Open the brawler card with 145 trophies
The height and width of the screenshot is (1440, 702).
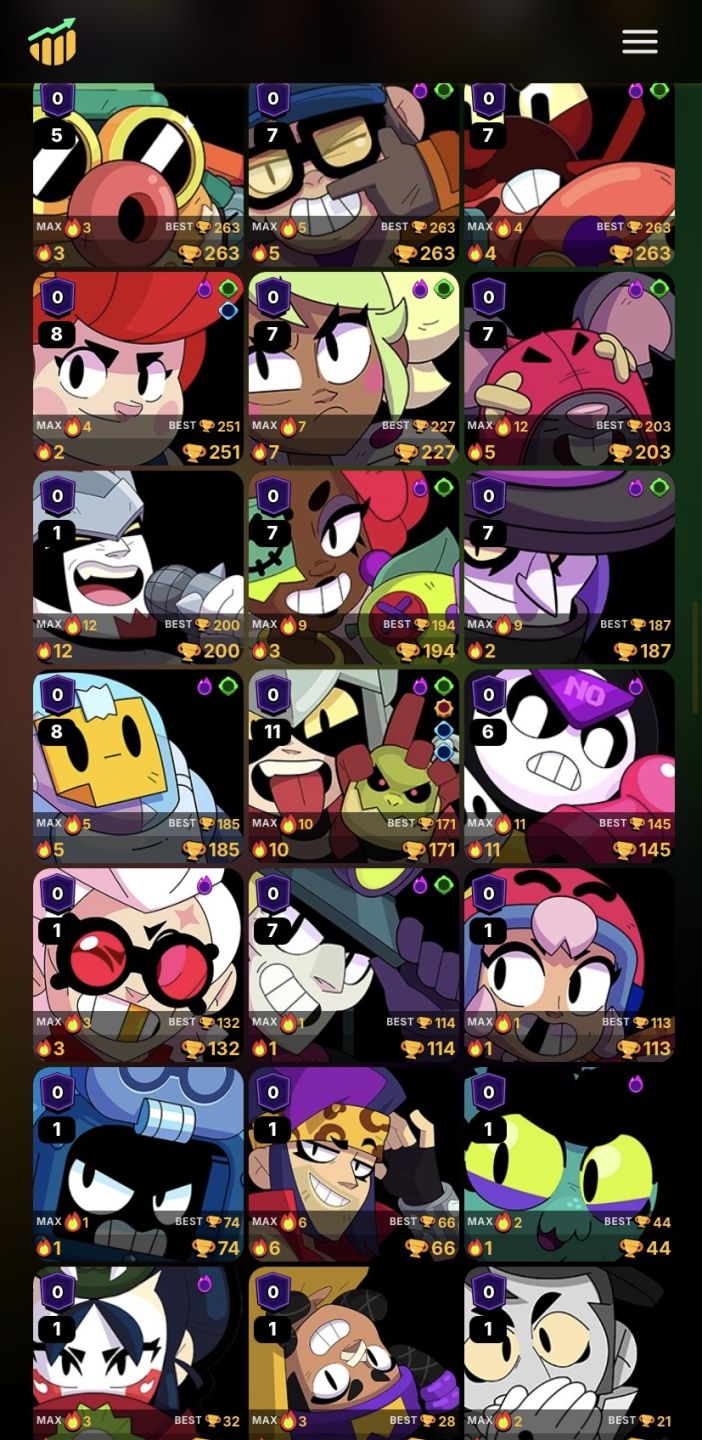pyautogui.click(x=569, y=767)
